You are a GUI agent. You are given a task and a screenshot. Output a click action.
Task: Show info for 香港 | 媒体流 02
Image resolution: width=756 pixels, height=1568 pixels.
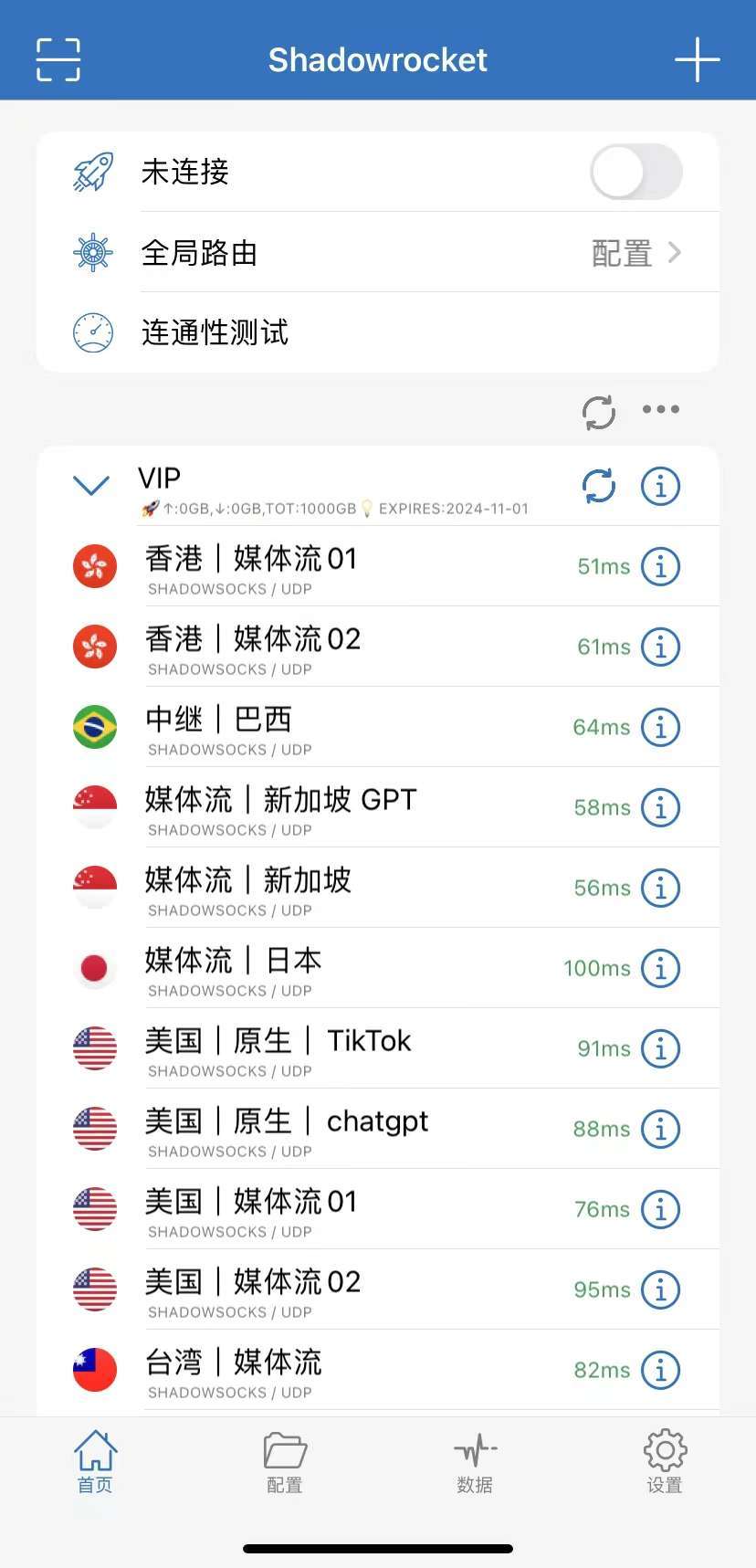point(660,647)
